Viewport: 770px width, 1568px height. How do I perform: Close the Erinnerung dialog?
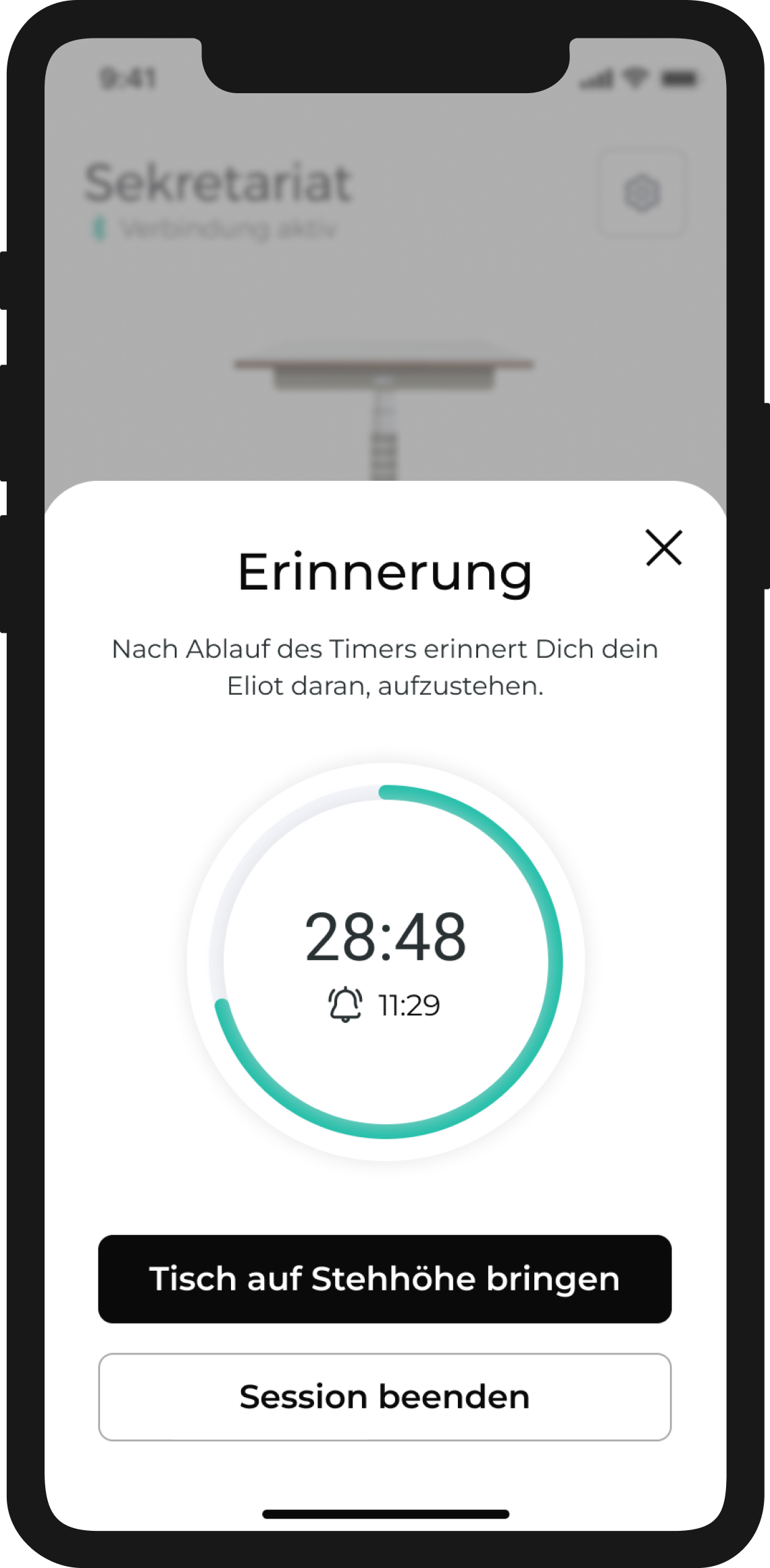pos(663,548)
